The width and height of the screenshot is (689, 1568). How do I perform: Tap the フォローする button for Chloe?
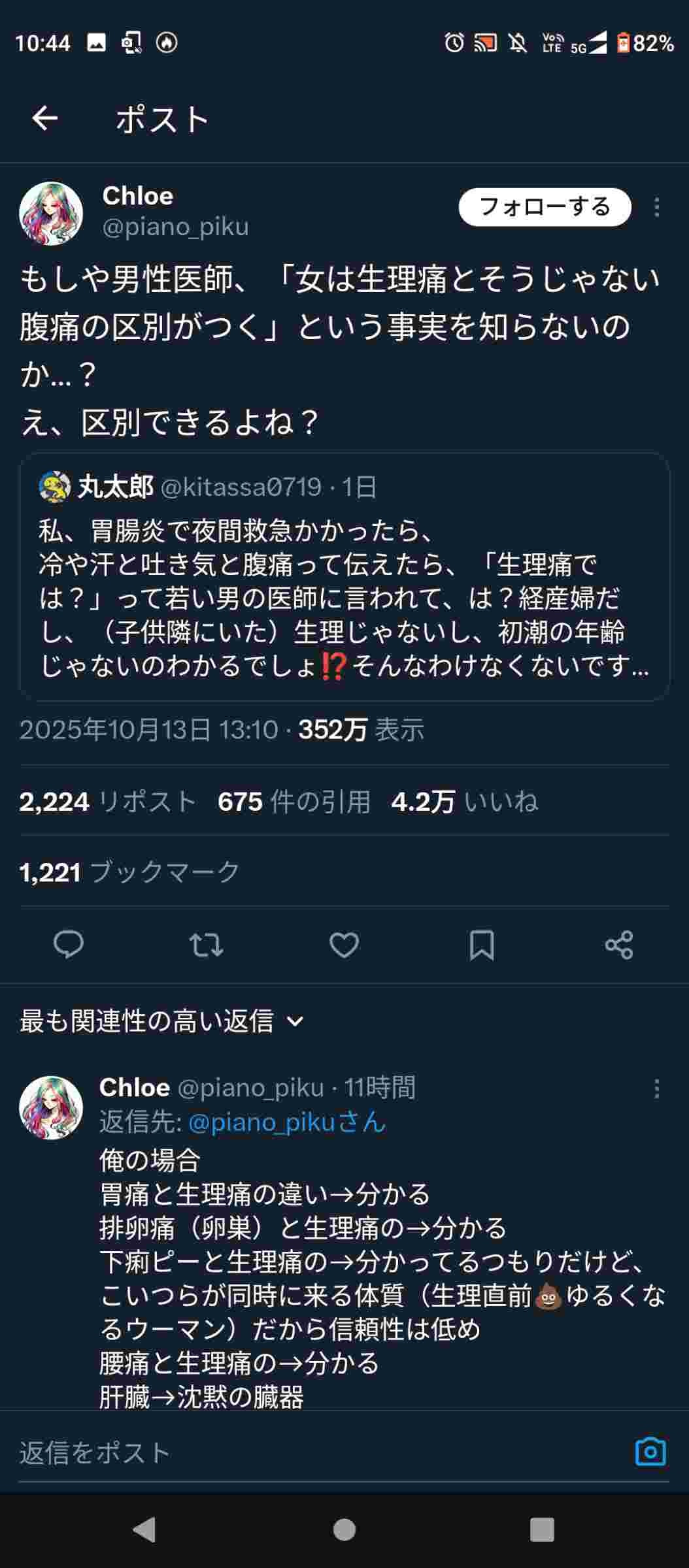pos(545,207)
